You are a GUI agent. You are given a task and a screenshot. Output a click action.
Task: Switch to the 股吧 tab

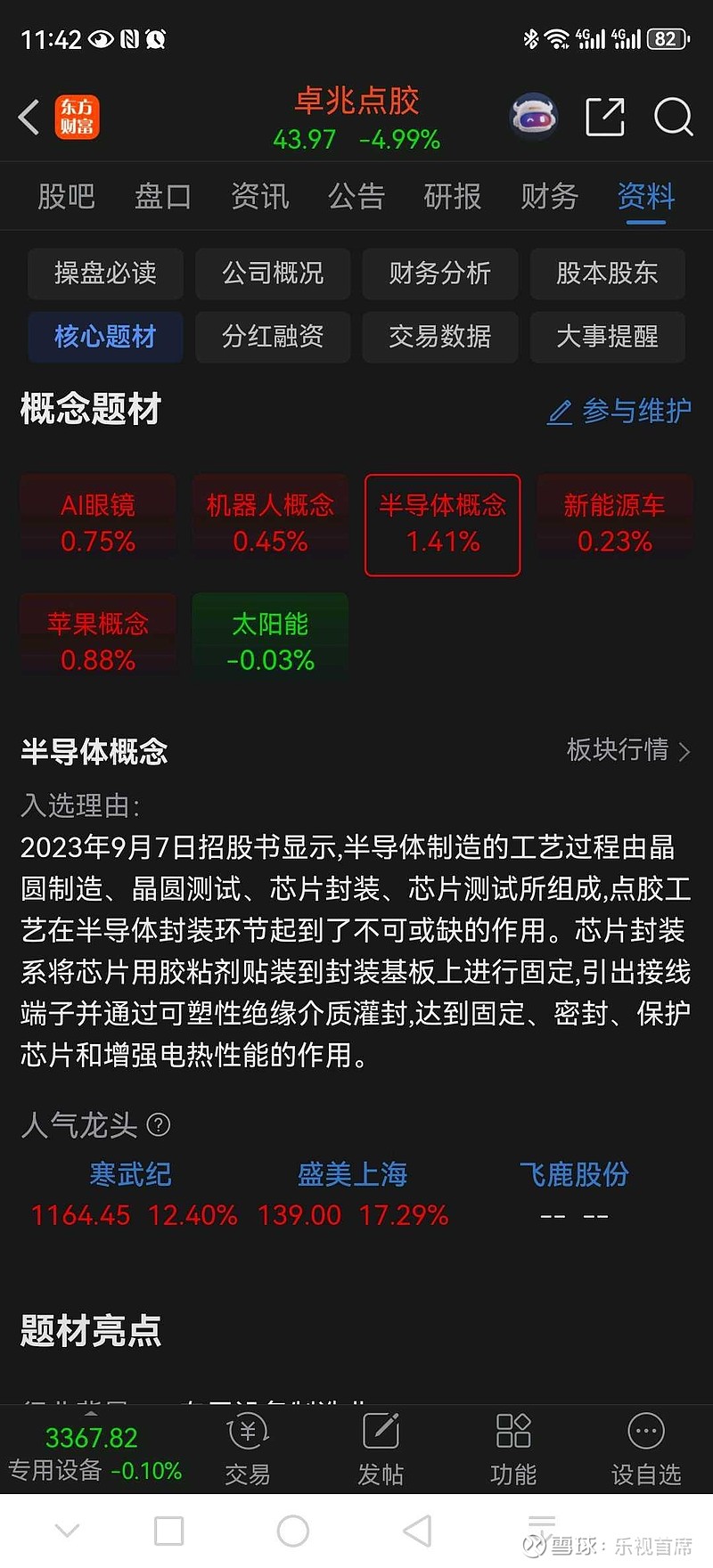pos(66,196)
